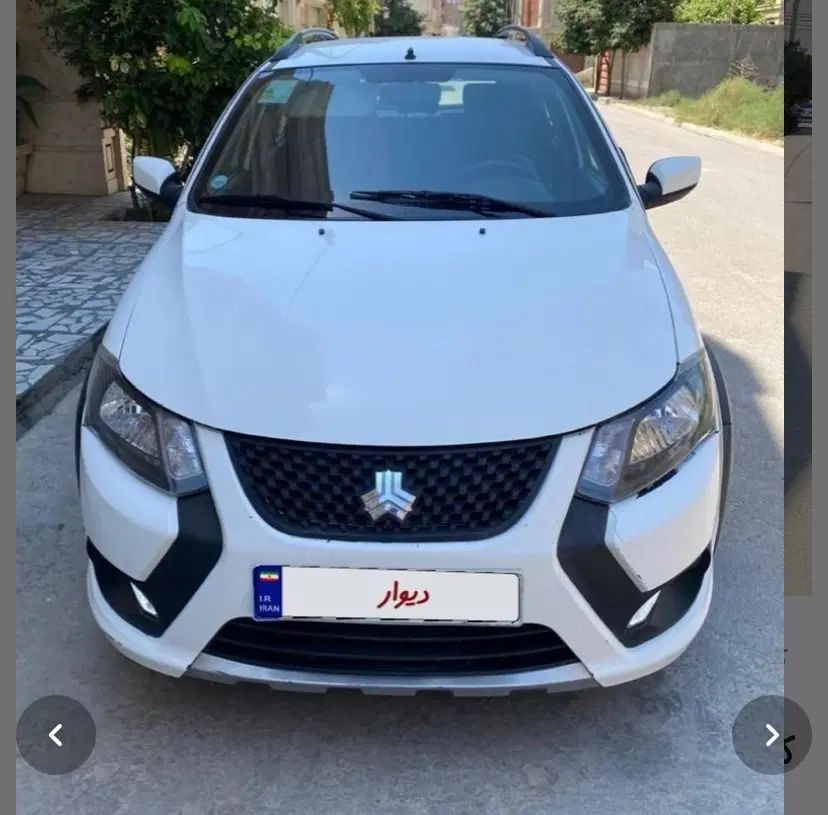Image resolution: width=828 pixels, height=815 pixels.
Task: Go to the next car photo
Action: tap(771, 735)
